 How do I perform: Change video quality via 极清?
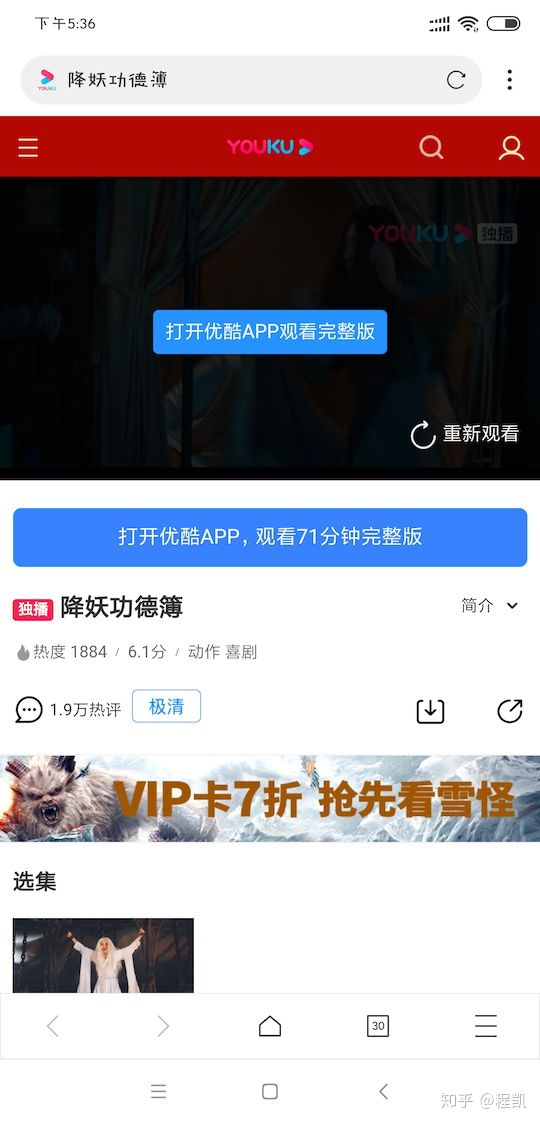point(166,706)
